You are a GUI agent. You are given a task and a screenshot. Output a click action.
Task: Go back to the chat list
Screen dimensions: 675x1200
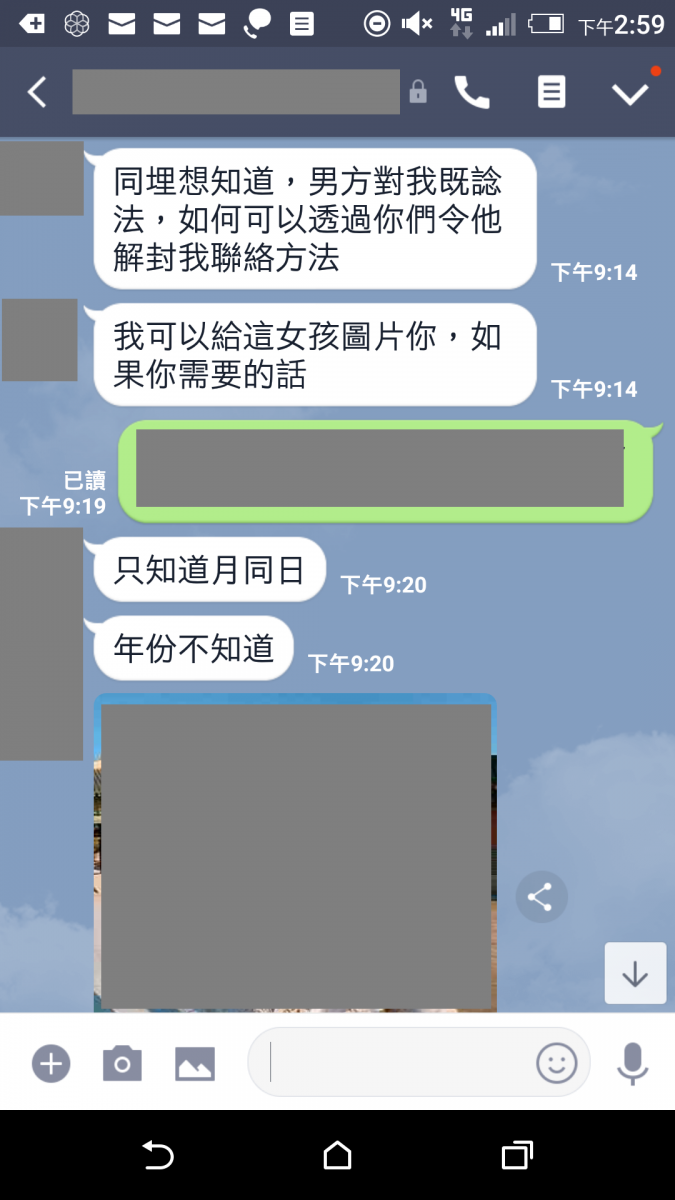pyautogui.click(x=37, y=93)
